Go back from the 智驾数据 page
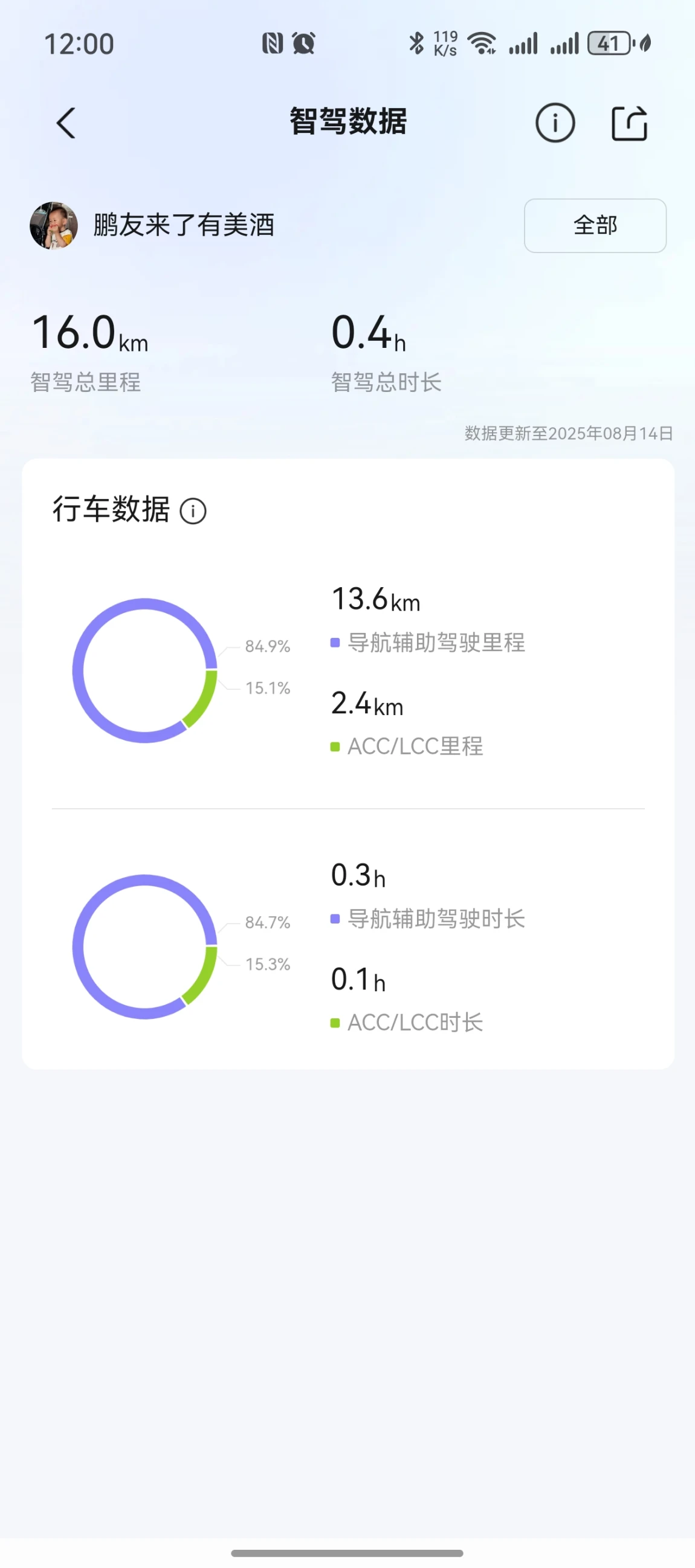Viewport: 695px width, 1568px height. click(66, 123)
